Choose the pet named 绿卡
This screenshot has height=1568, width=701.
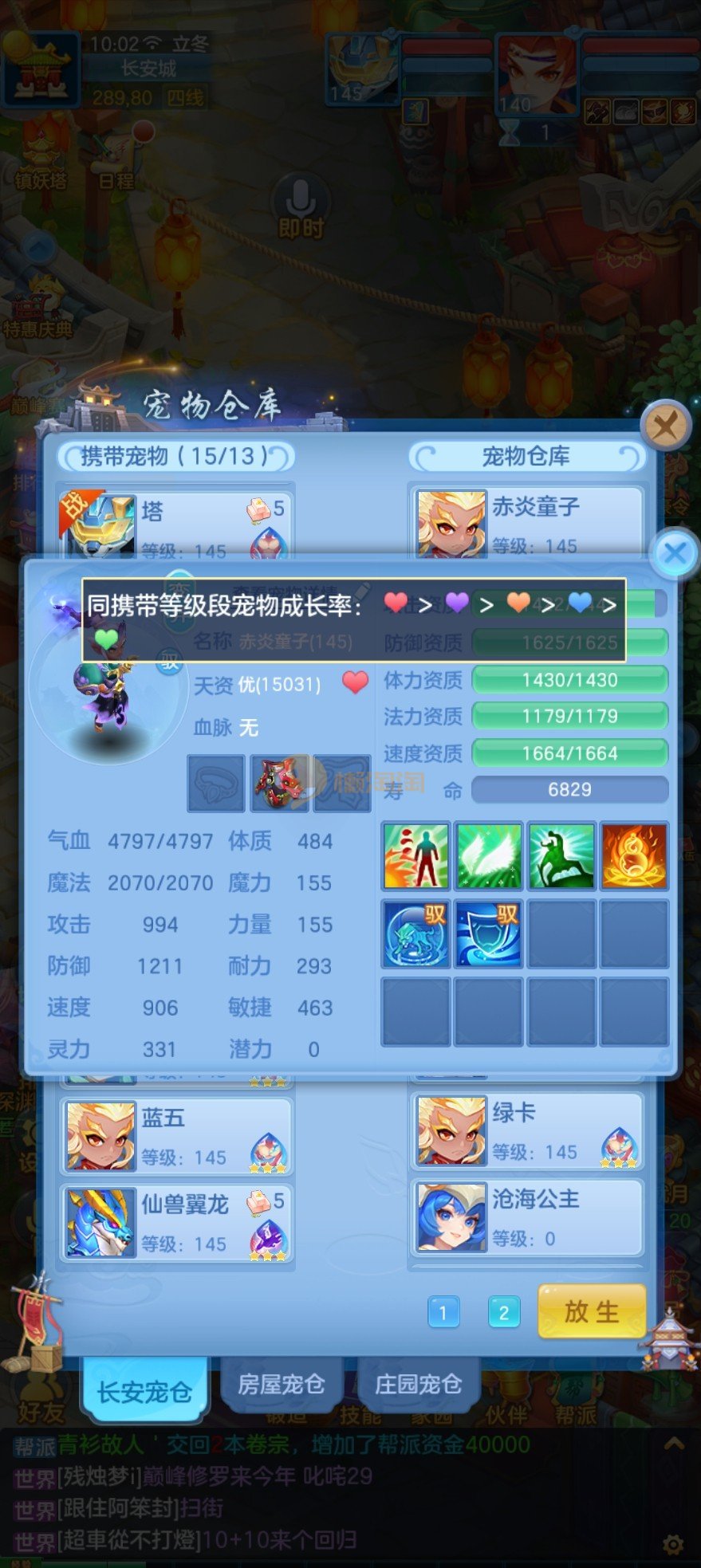coord(526,1131)
